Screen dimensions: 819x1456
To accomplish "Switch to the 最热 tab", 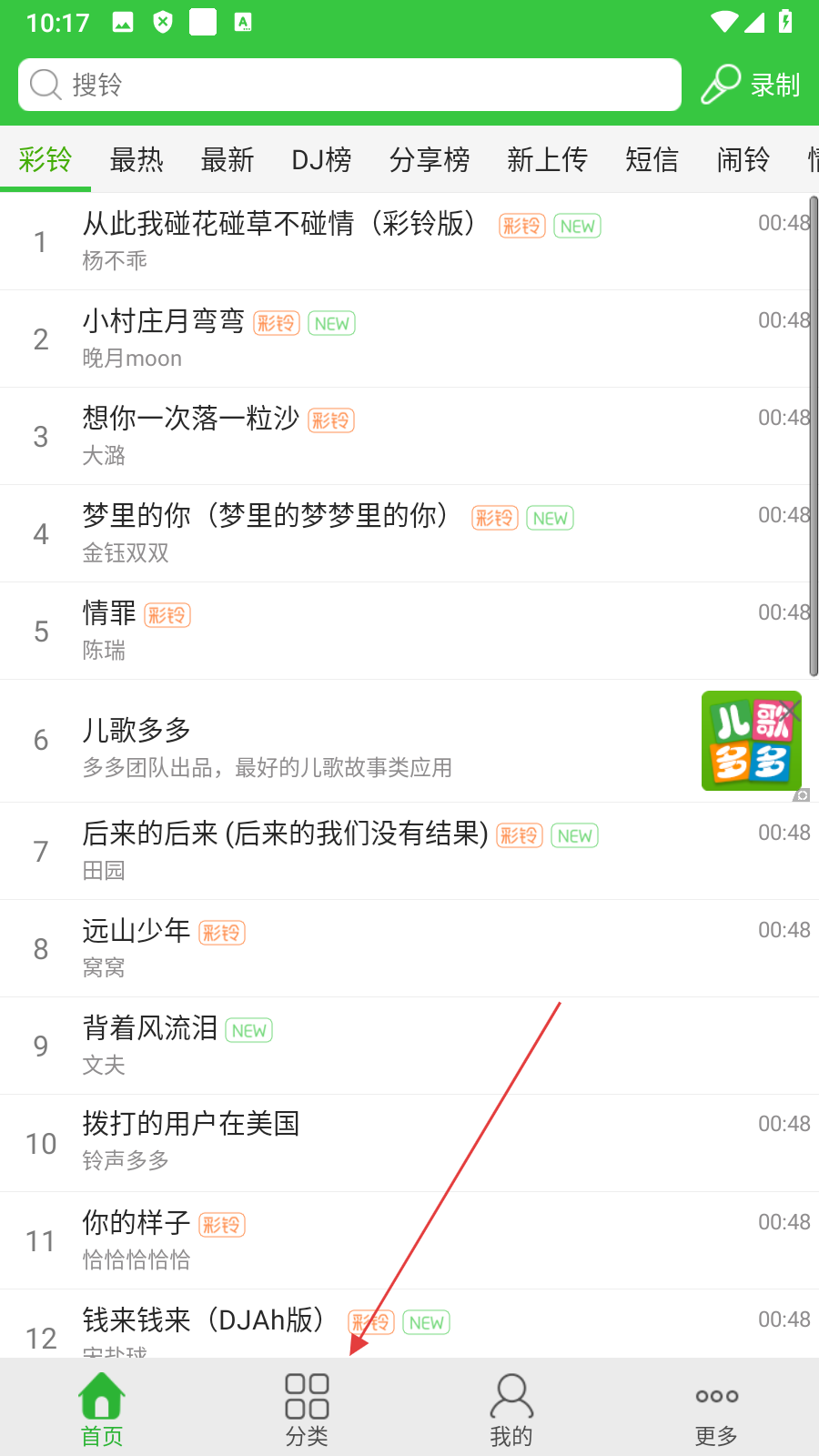I will [x=136, y=160].
